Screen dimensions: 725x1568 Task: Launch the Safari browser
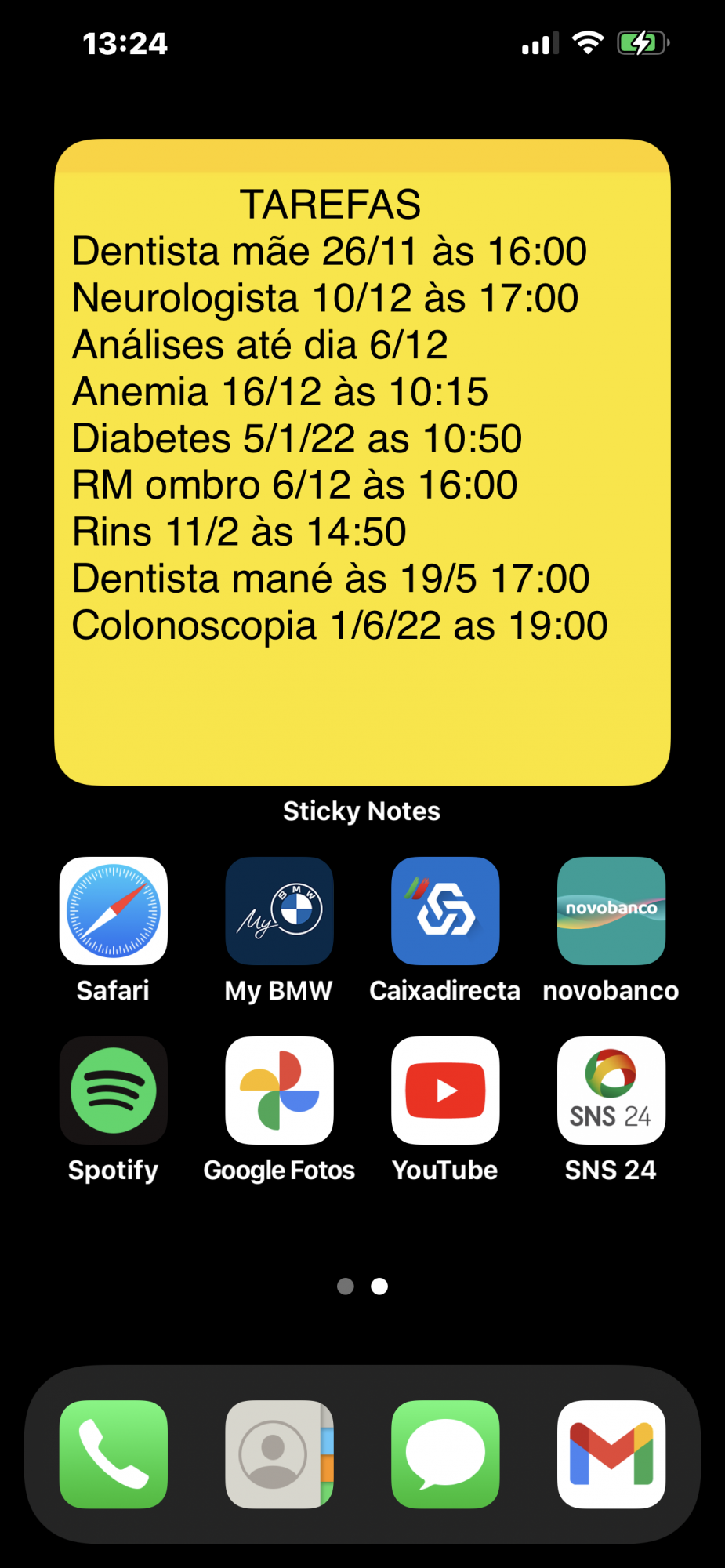click(114, 910)
